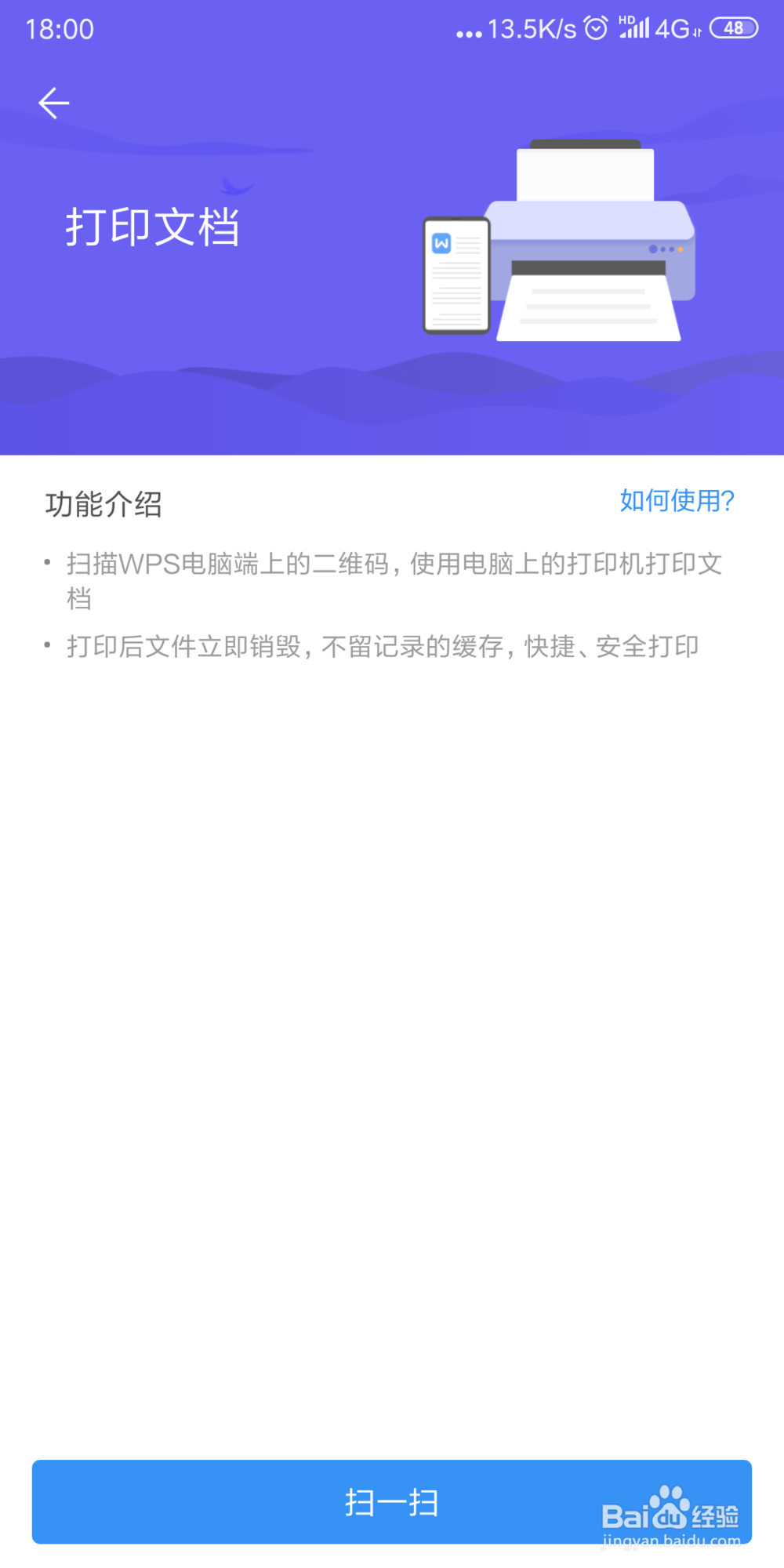Viewport: 784px width, 1568px height.
Task: Open the 如何使用 help link
Action: [675, 499]
